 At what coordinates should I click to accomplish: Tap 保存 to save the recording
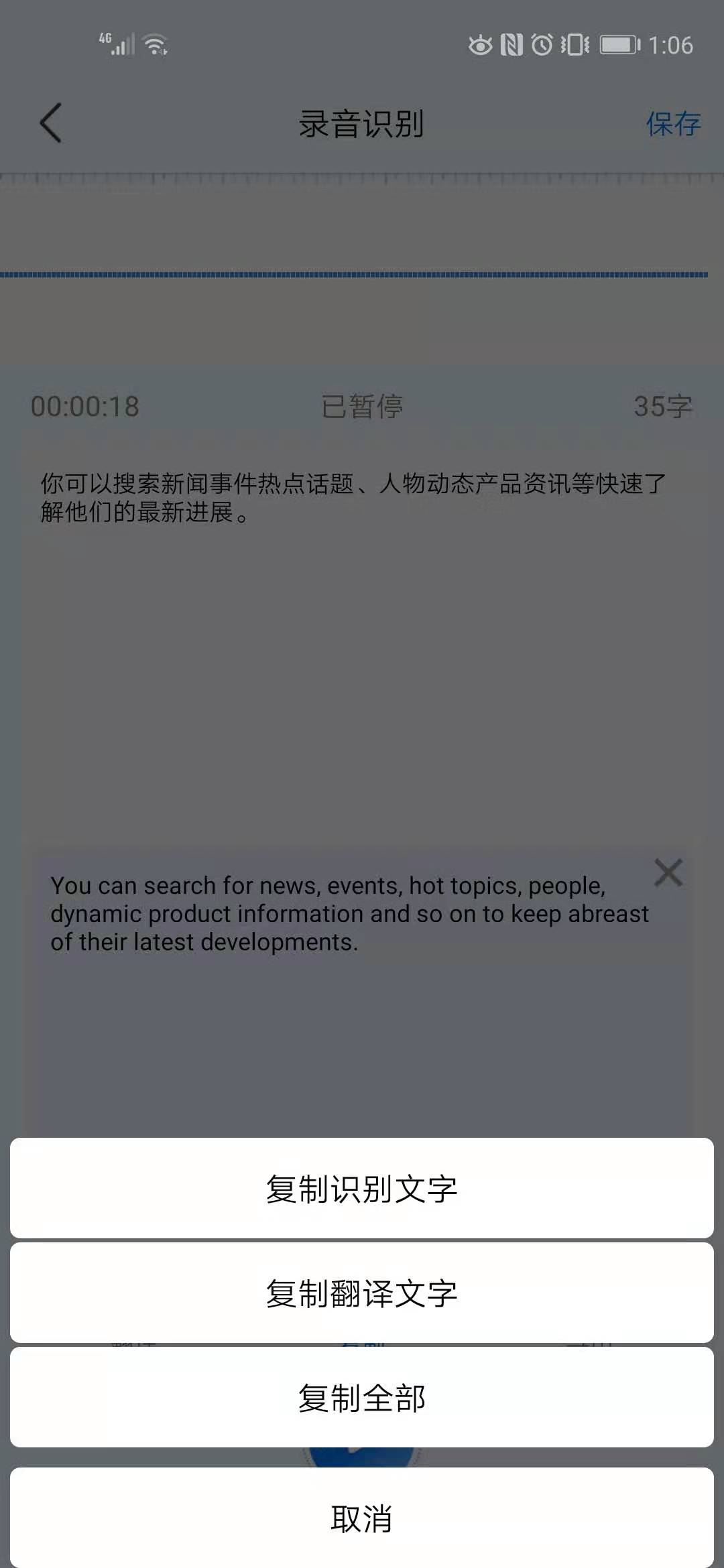(673, 124)
